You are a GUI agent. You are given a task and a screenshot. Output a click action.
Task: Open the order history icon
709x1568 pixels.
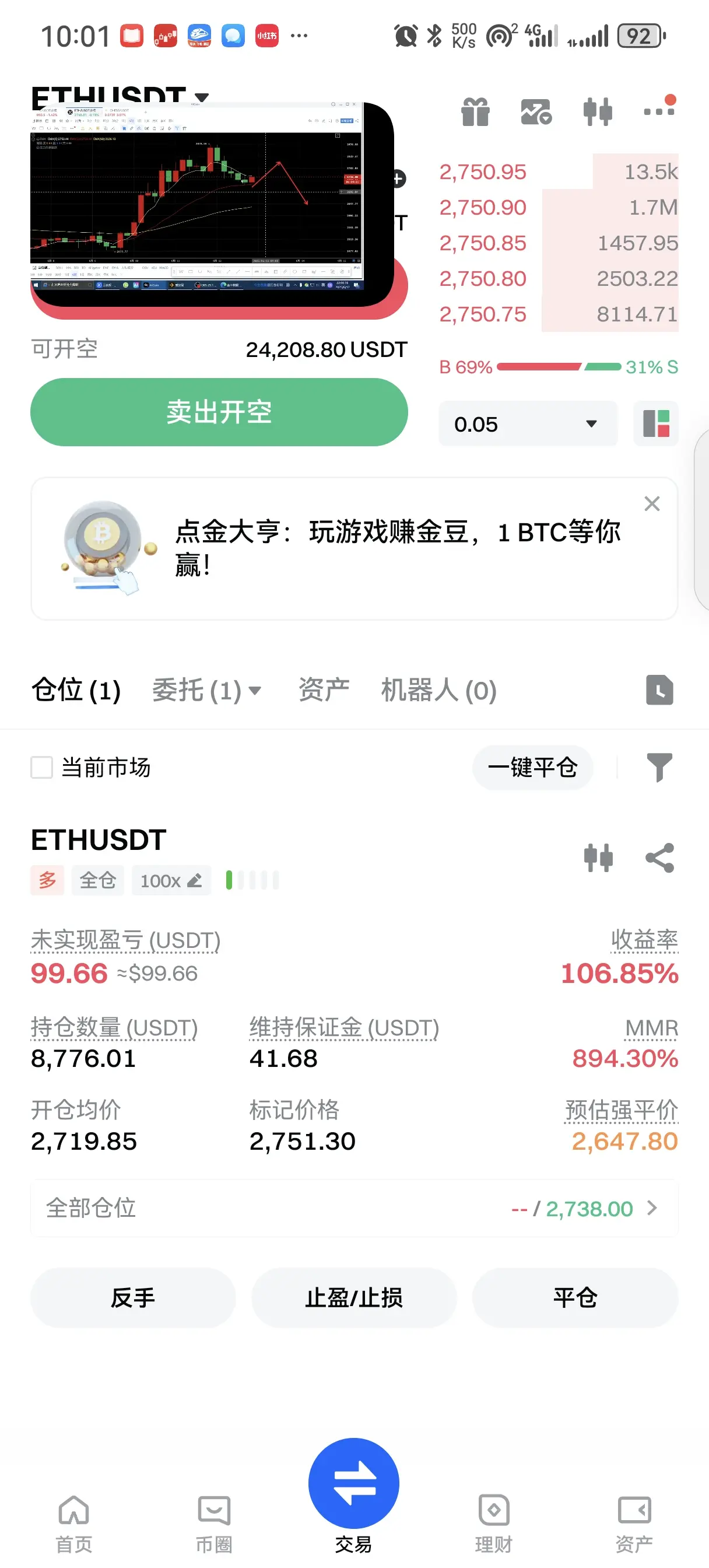(x=659, y=690)
